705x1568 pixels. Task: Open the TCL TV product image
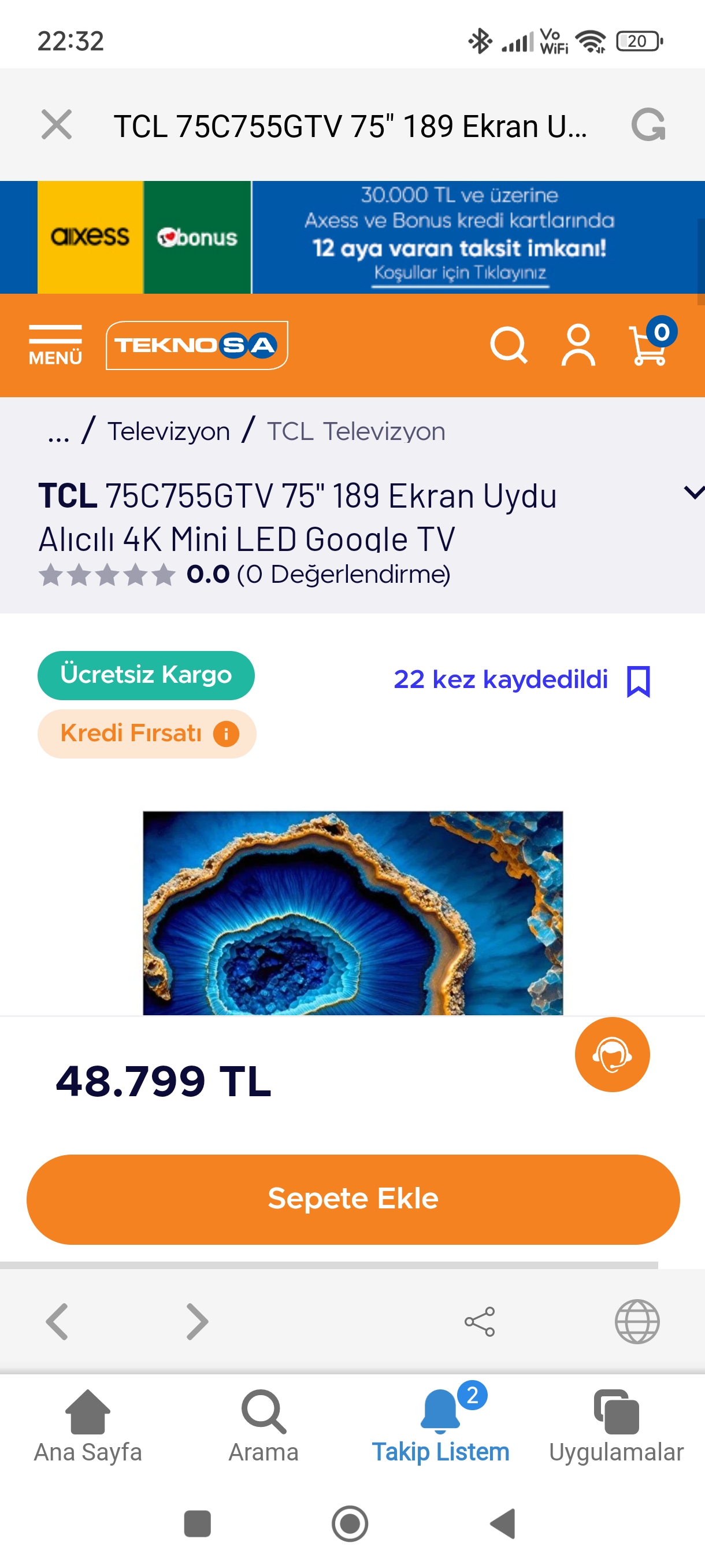(353, 912)
